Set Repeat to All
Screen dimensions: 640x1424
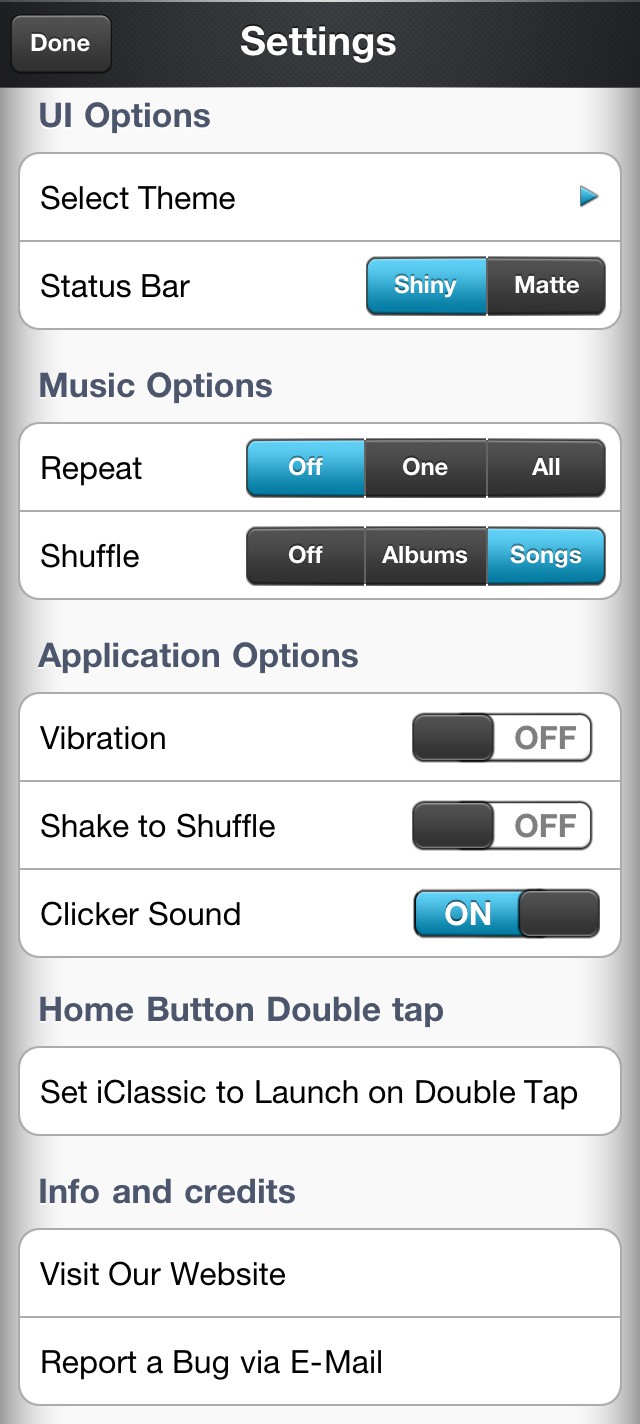click(x=546, y=468)
